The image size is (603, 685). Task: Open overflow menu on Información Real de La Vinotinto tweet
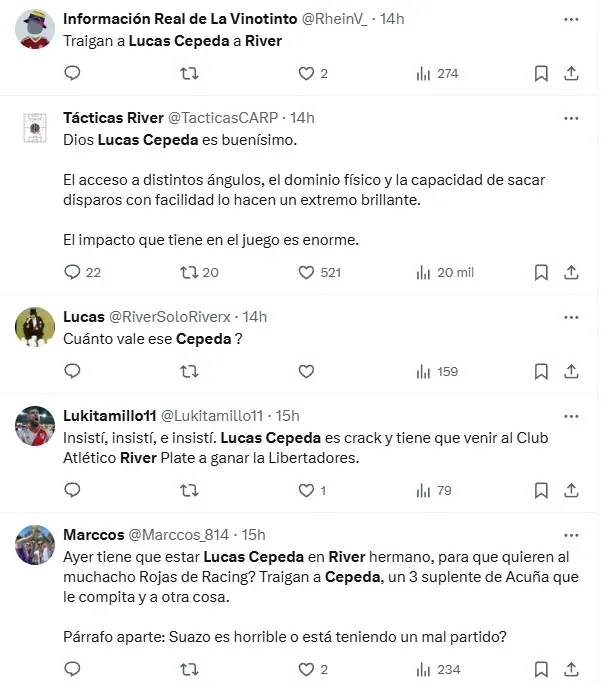point(571,19)
